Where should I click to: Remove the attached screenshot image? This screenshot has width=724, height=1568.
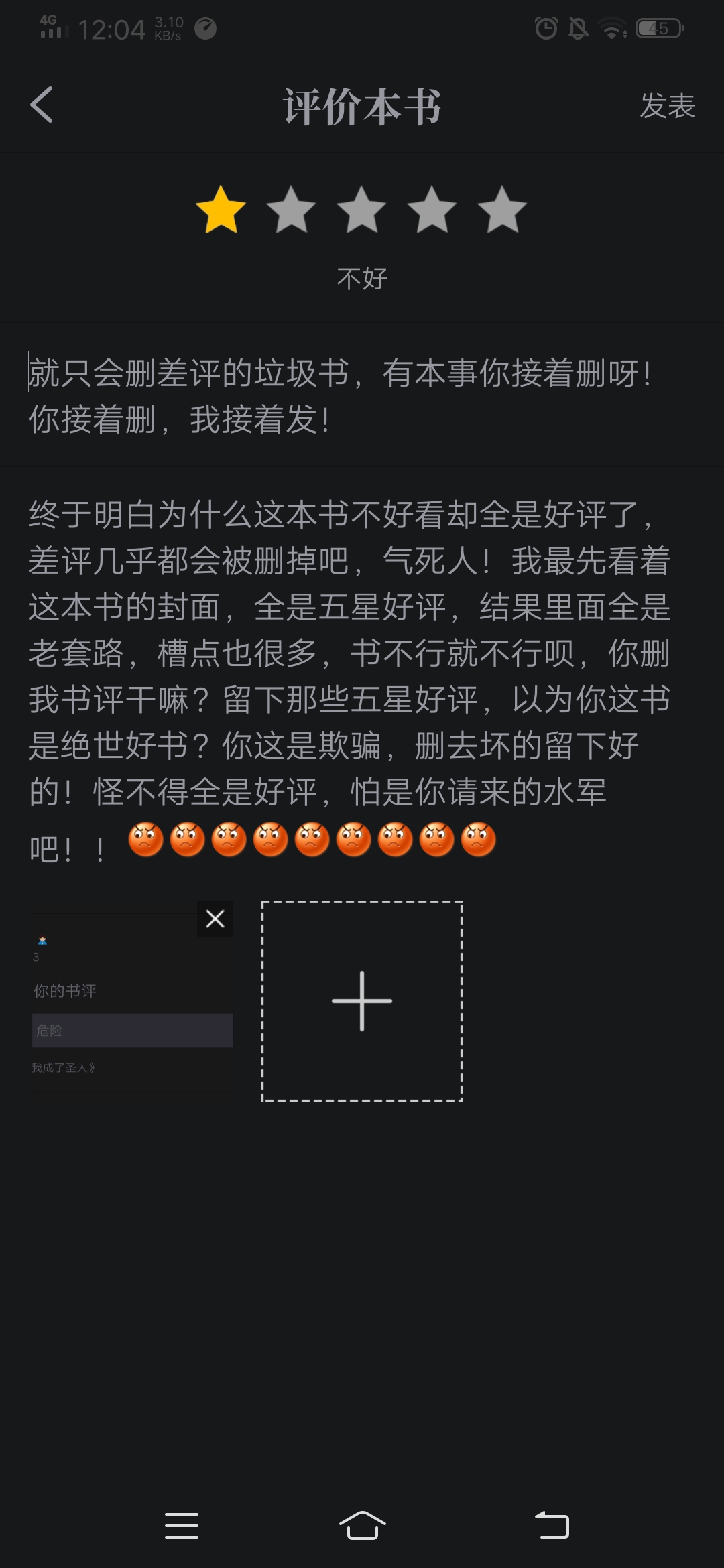pos(215,919)
